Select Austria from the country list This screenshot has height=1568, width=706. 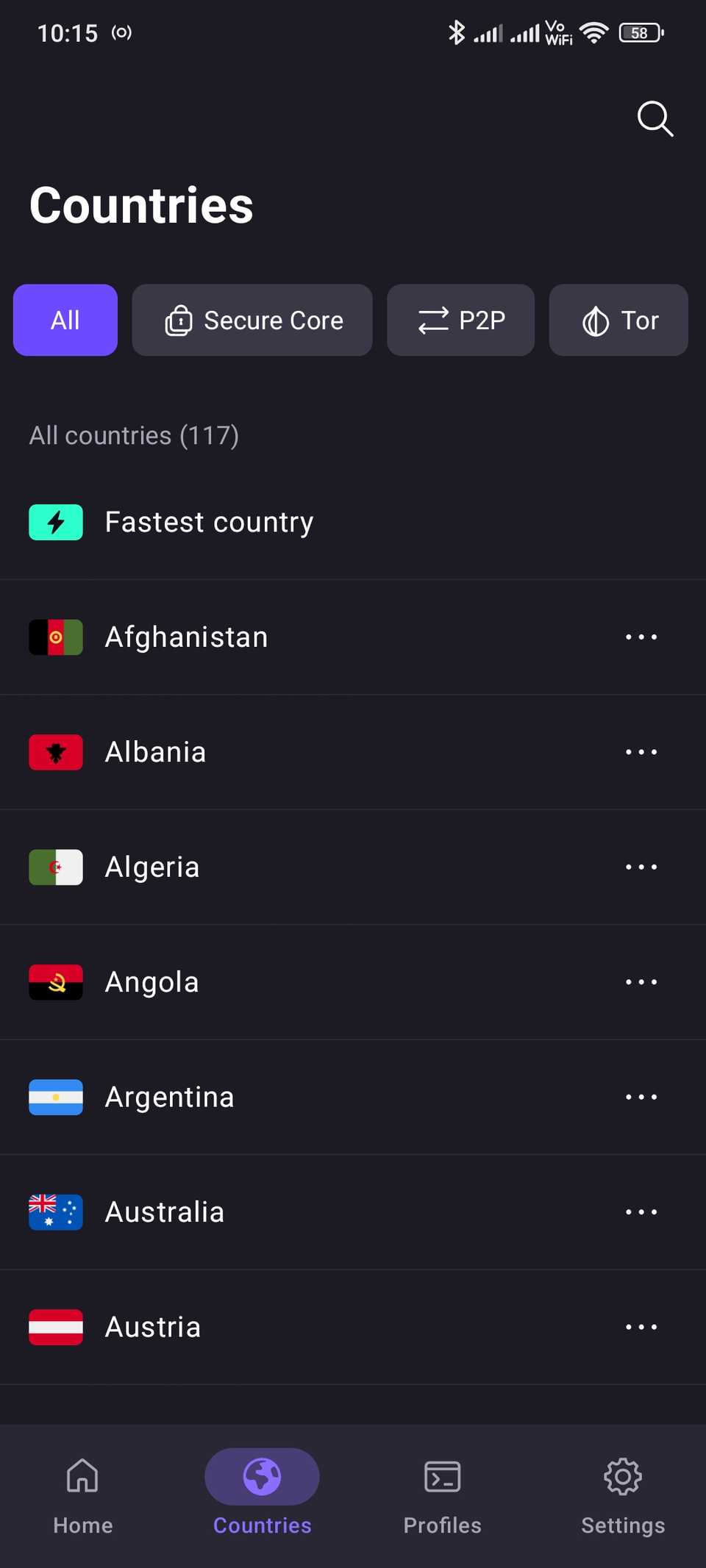tap(153, 1328)
